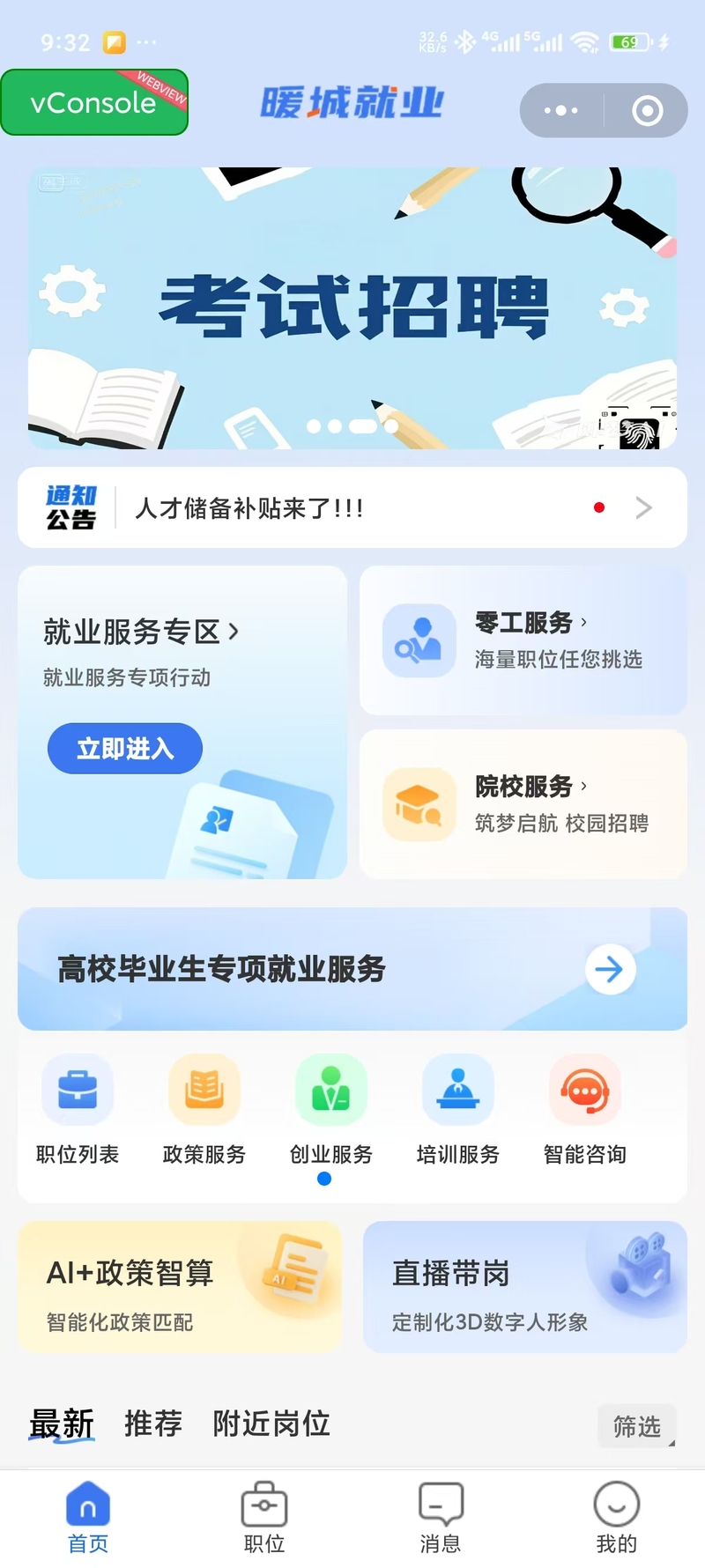705x1568 pixels.
Task: Open the 人才储备补贴来了 notice
Action: coord(352,507)
